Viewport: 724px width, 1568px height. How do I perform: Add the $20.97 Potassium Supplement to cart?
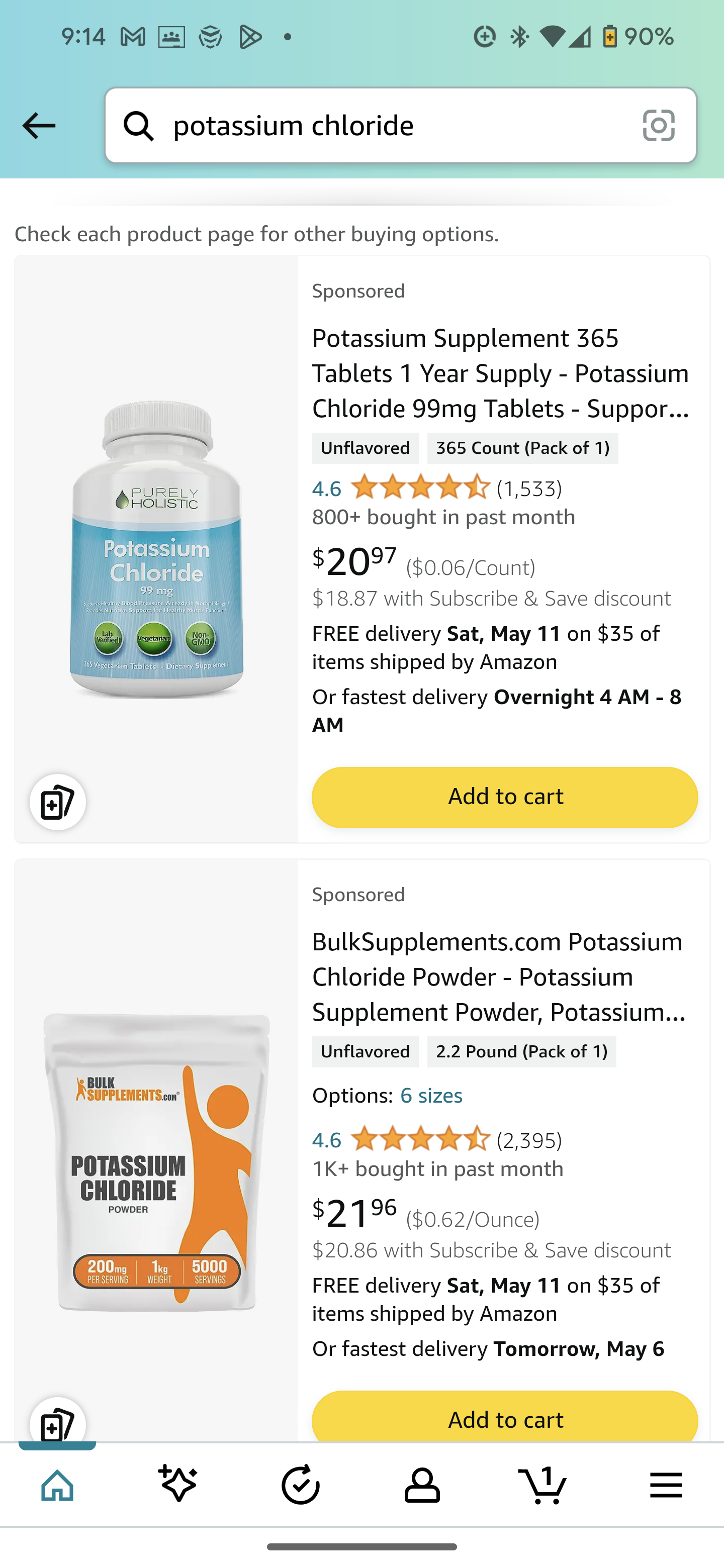pyautogui.click(x=504, y=797)
